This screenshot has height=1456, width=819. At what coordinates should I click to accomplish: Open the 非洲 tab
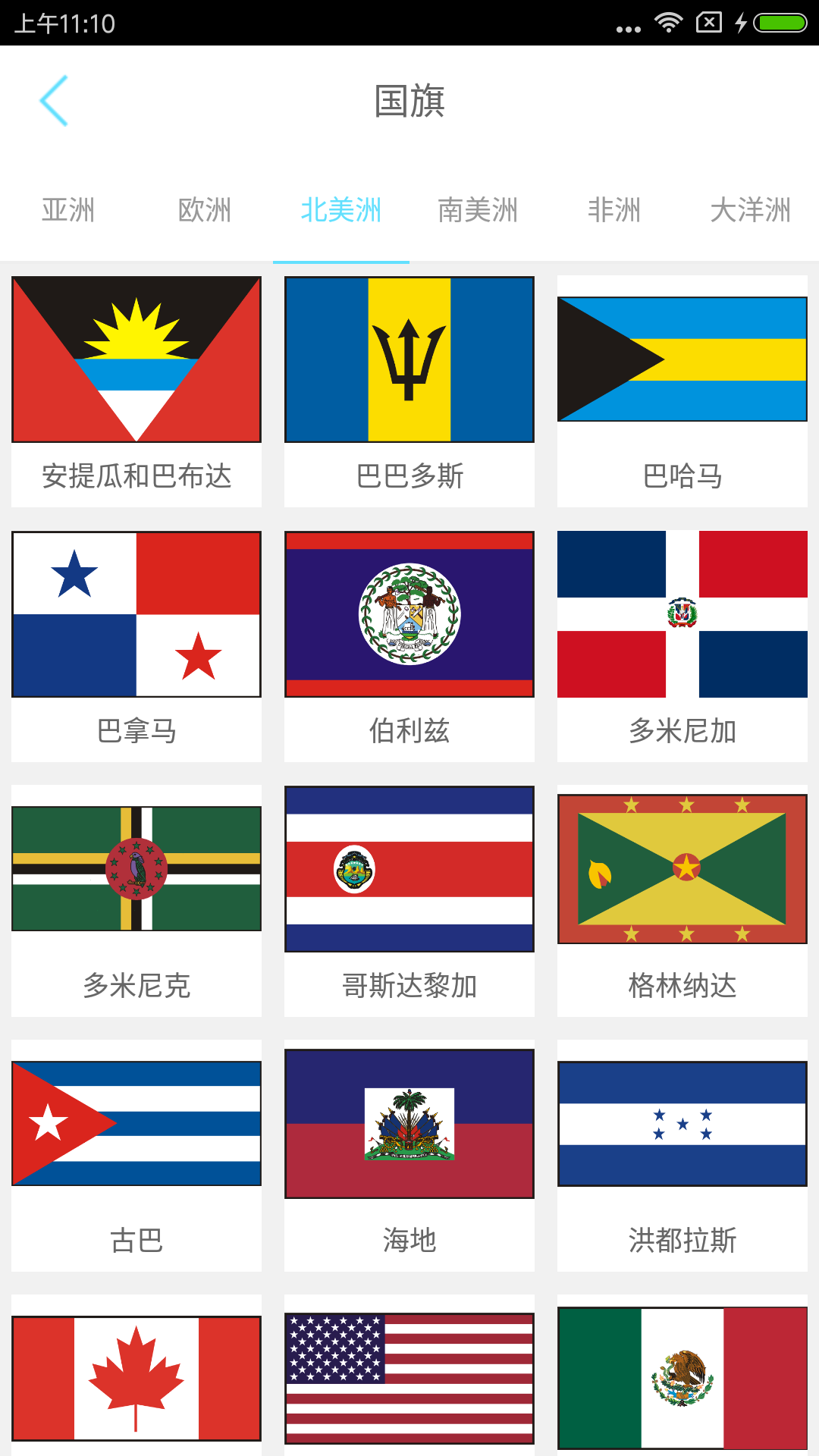pyautogui.click(x=614, y=210)
